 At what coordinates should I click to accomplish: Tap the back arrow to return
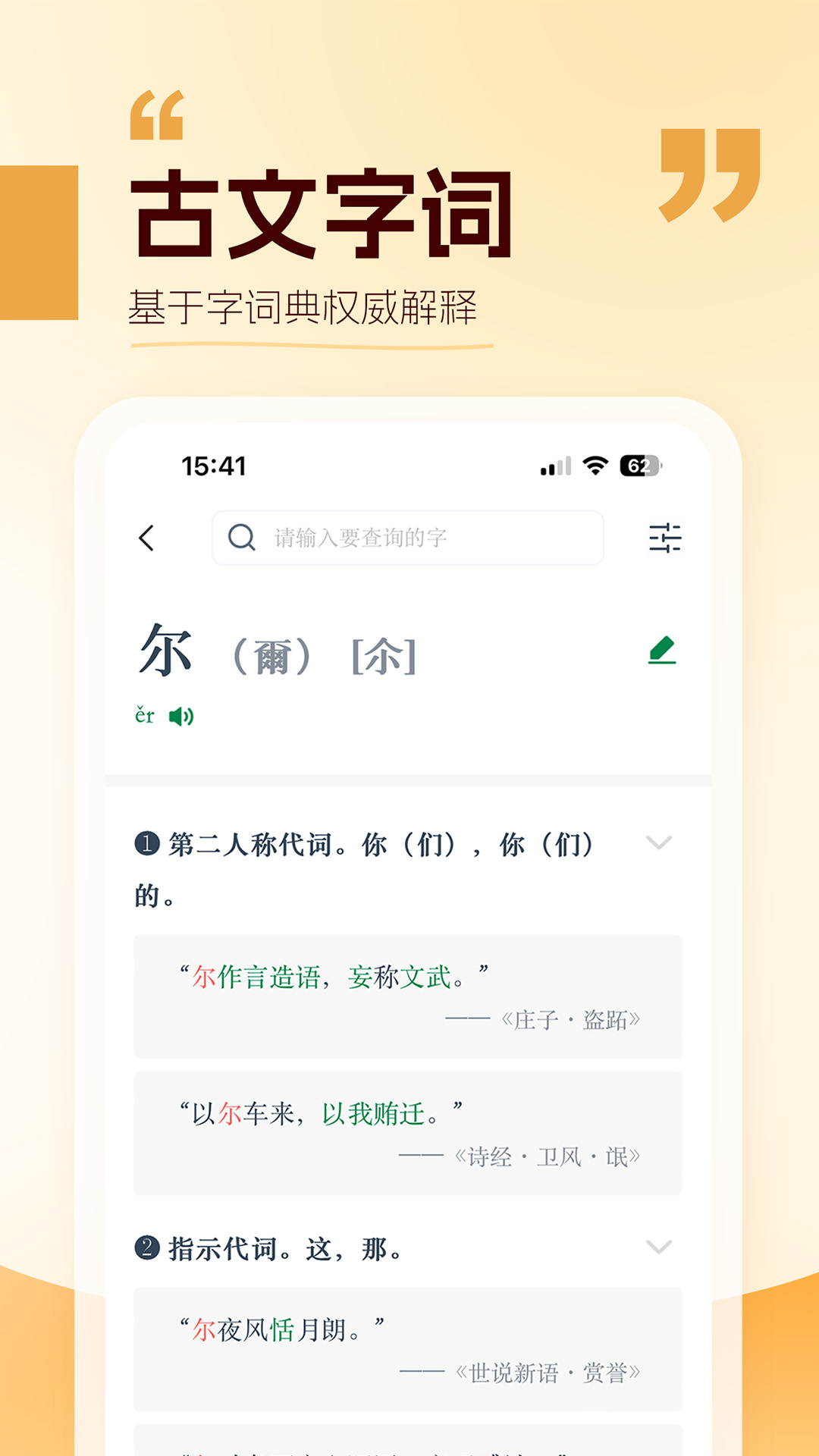coord(147,539)
